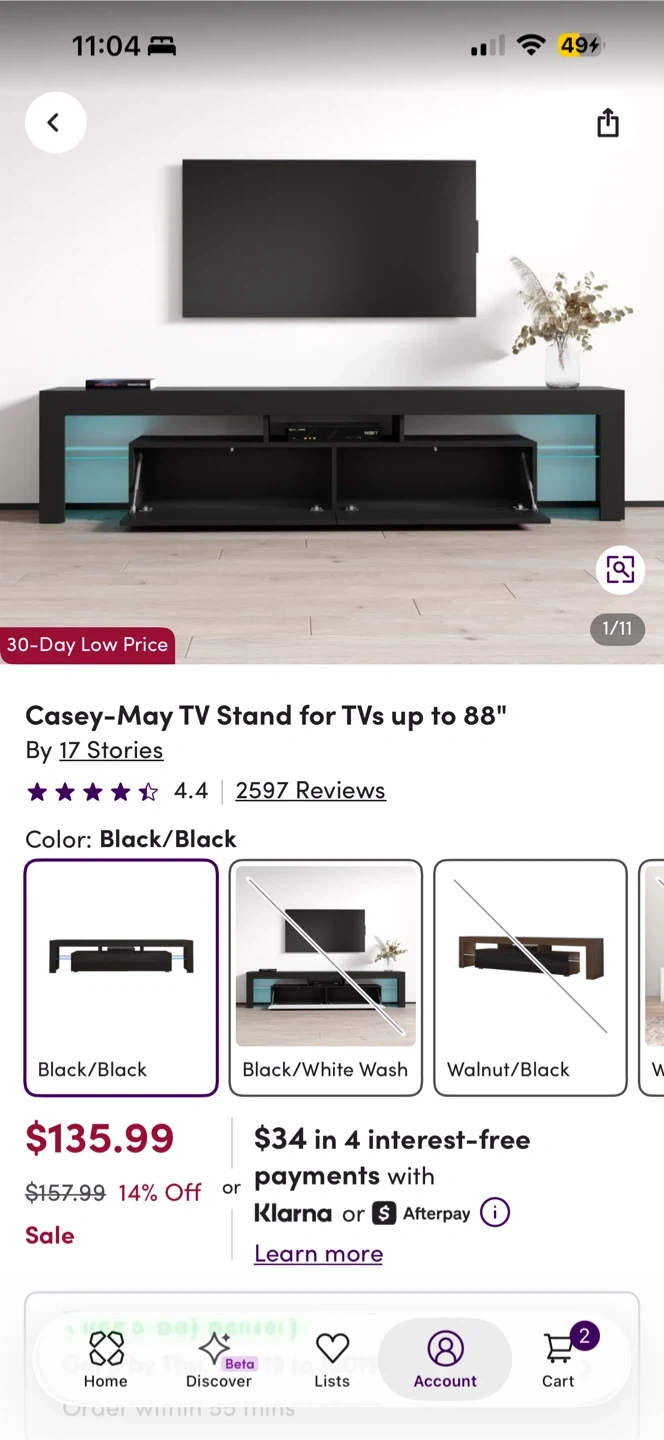Switch to the Discover tab

pyautogui.click(x=219, y=1360)
